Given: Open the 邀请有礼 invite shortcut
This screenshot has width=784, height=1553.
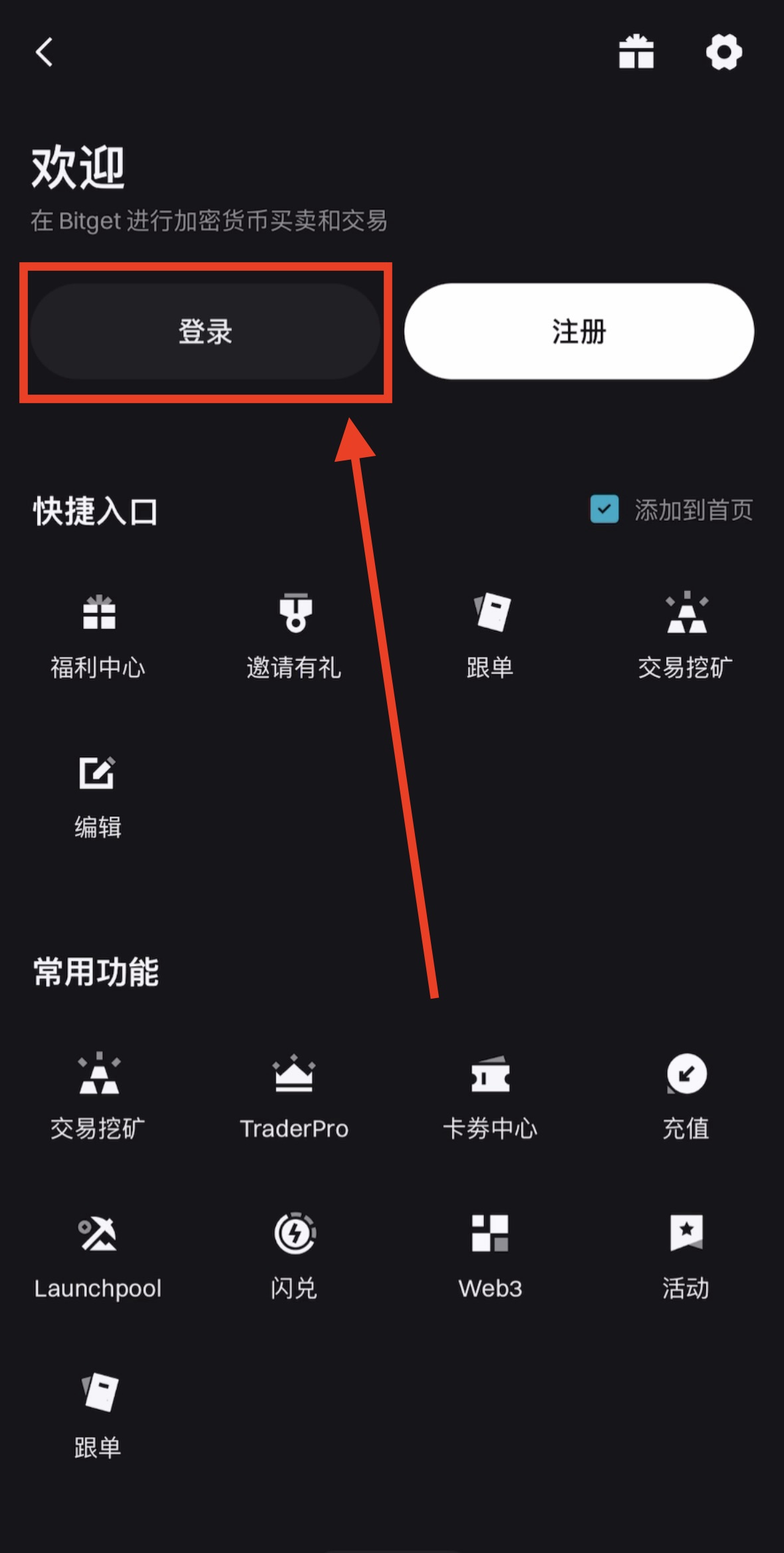Looking at the screenshot, I should pos(294,633).
